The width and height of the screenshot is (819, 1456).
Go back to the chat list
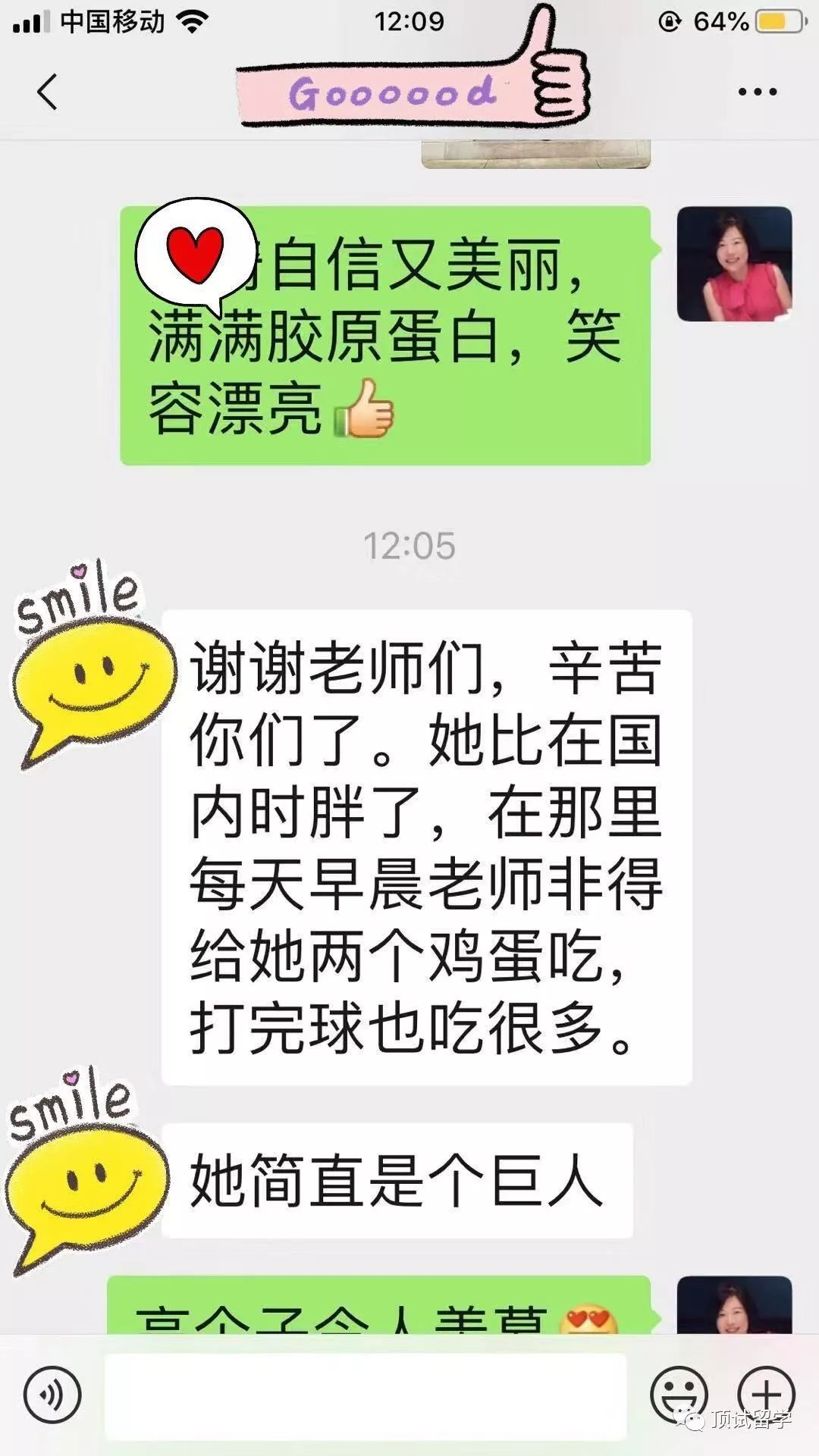tap(47, 92)
